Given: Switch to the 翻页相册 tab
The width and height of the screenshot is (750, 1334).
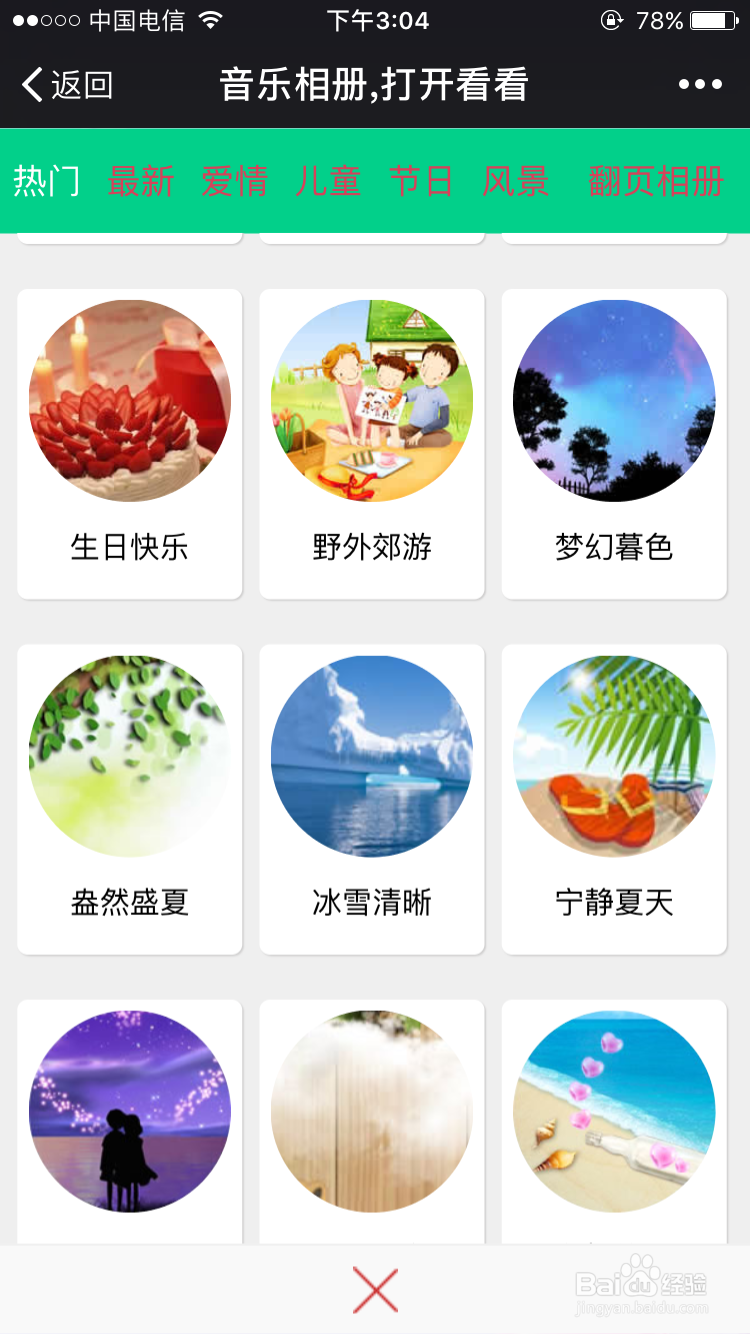Looking at the screenshot, I should (656, 181).
